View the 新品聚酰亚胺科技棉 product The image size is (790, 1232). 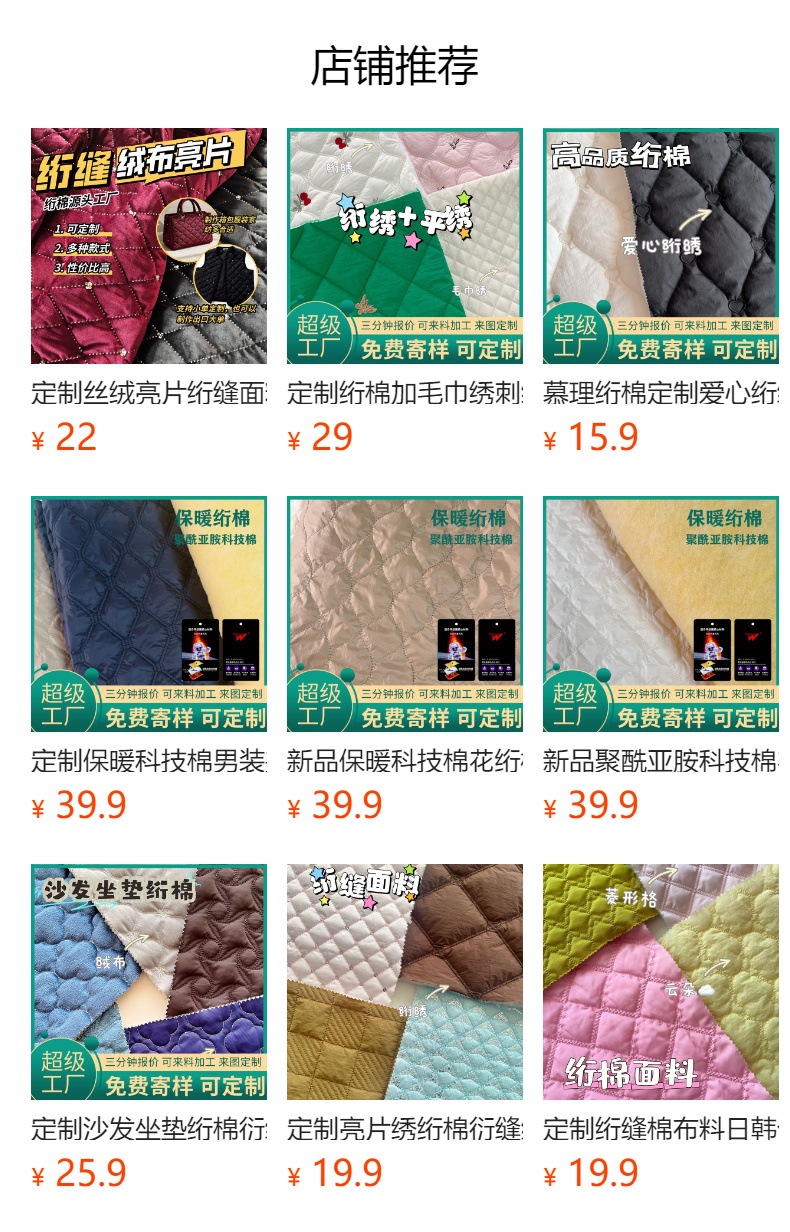661,614
